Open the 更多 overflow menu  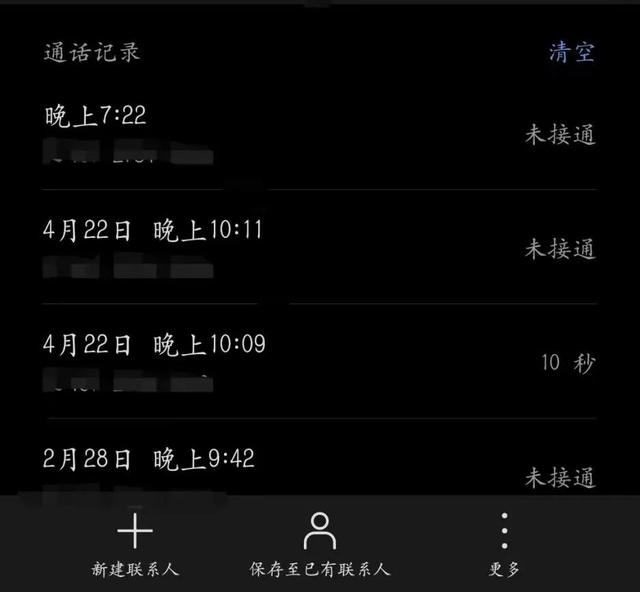click(504, 544)
